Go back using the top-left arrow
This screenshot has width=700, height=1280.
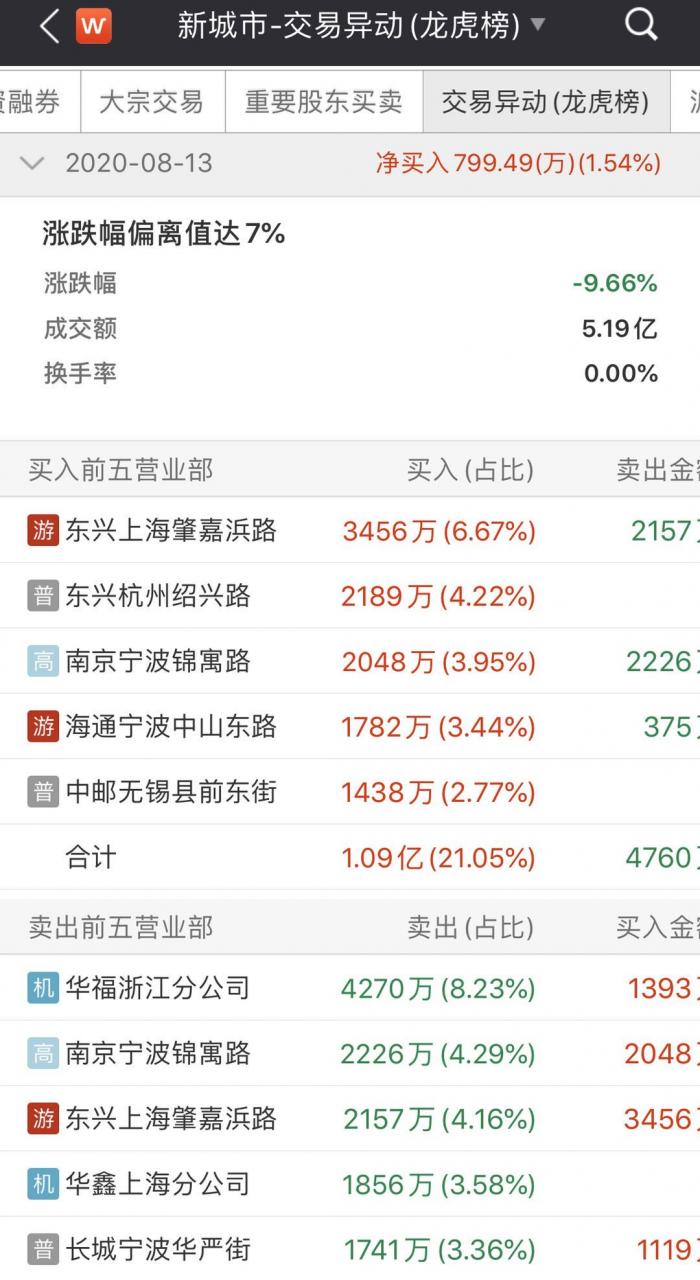coord(49,27)
